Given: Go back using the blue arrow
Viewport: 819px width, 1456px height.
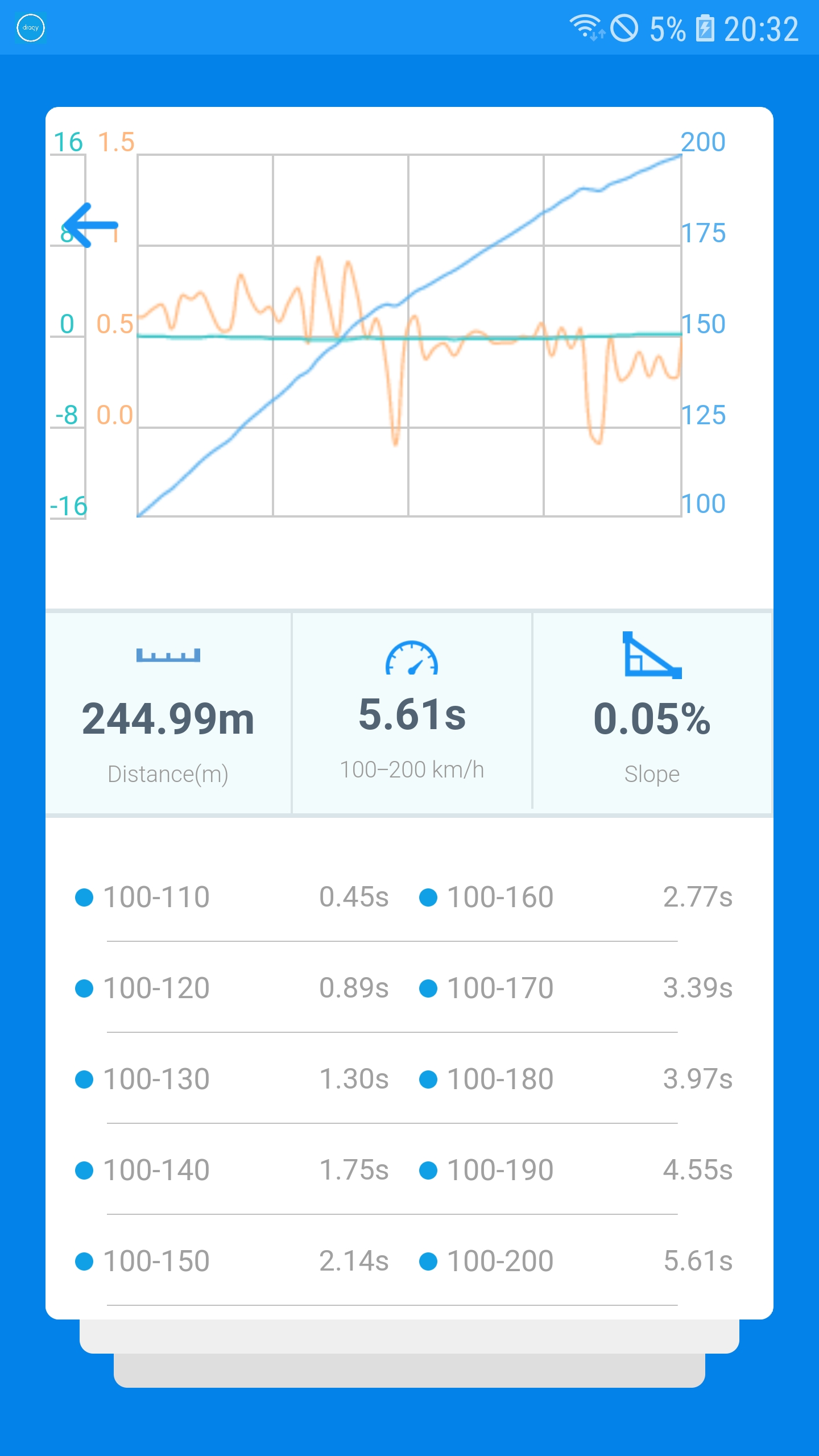Looking at the screenshot, I should pos(89,225).
